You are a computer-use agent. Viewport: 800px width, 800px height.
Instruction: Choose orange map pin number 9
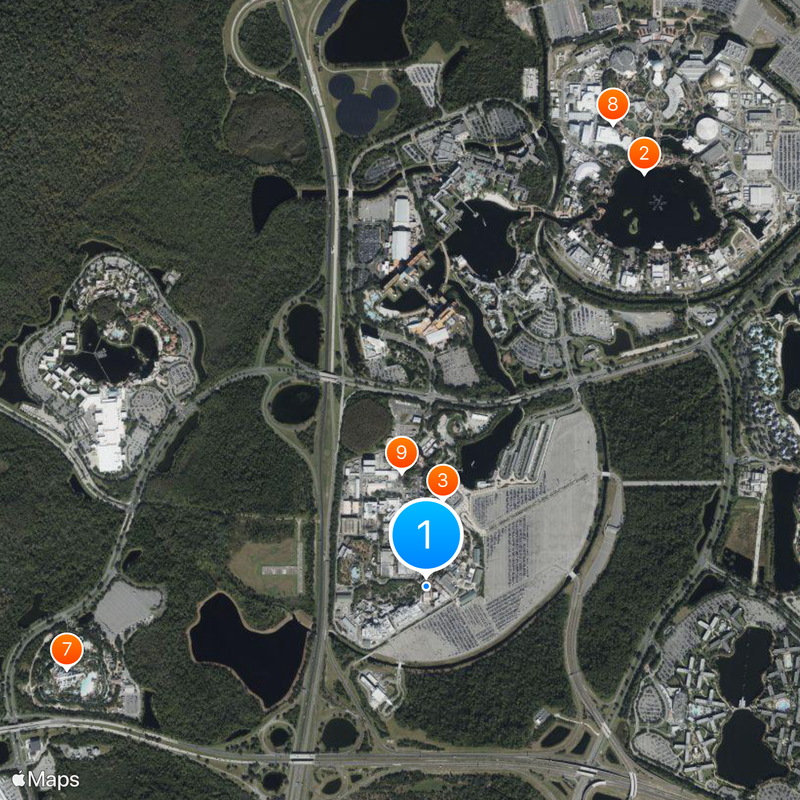(x=401, y=454)
